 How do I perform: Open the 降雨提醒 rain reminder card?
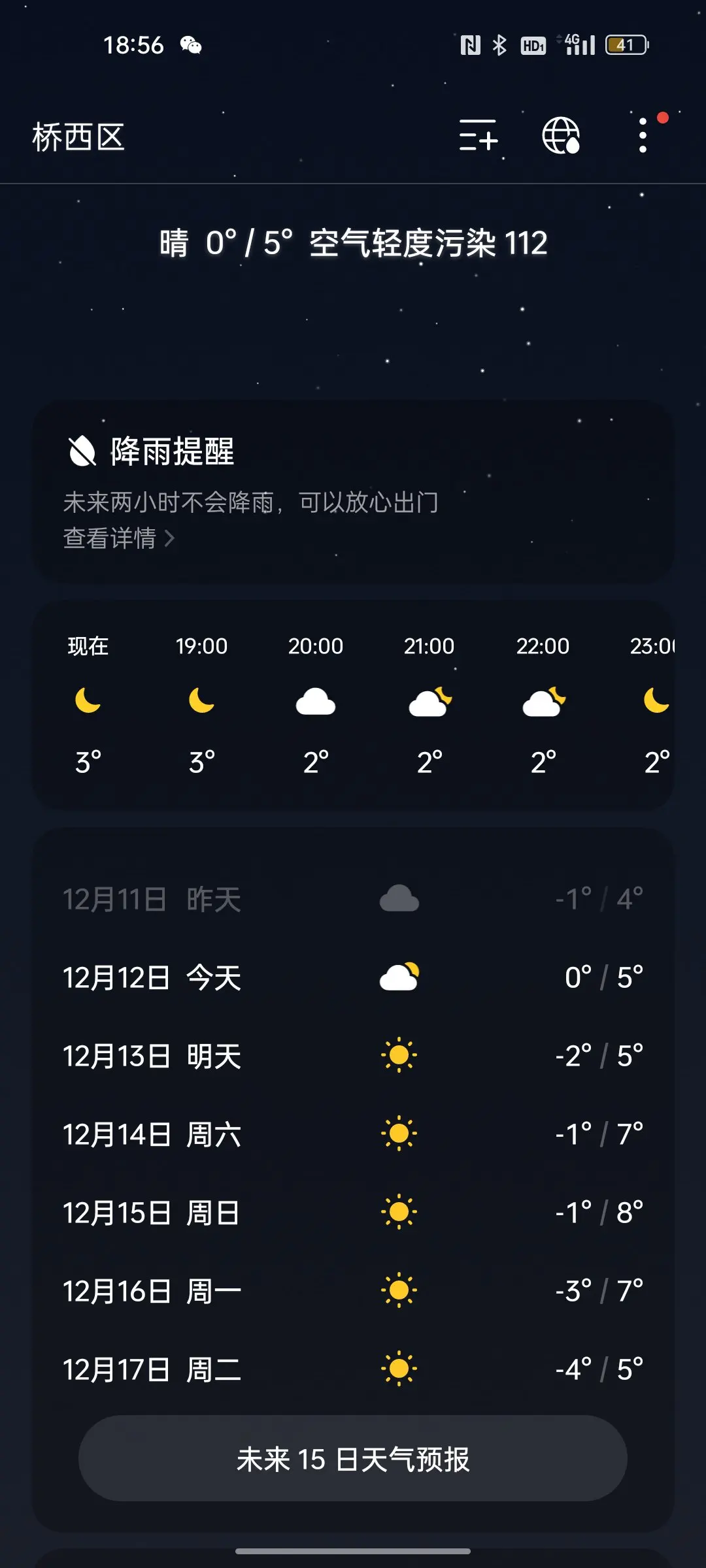(353, 491)
